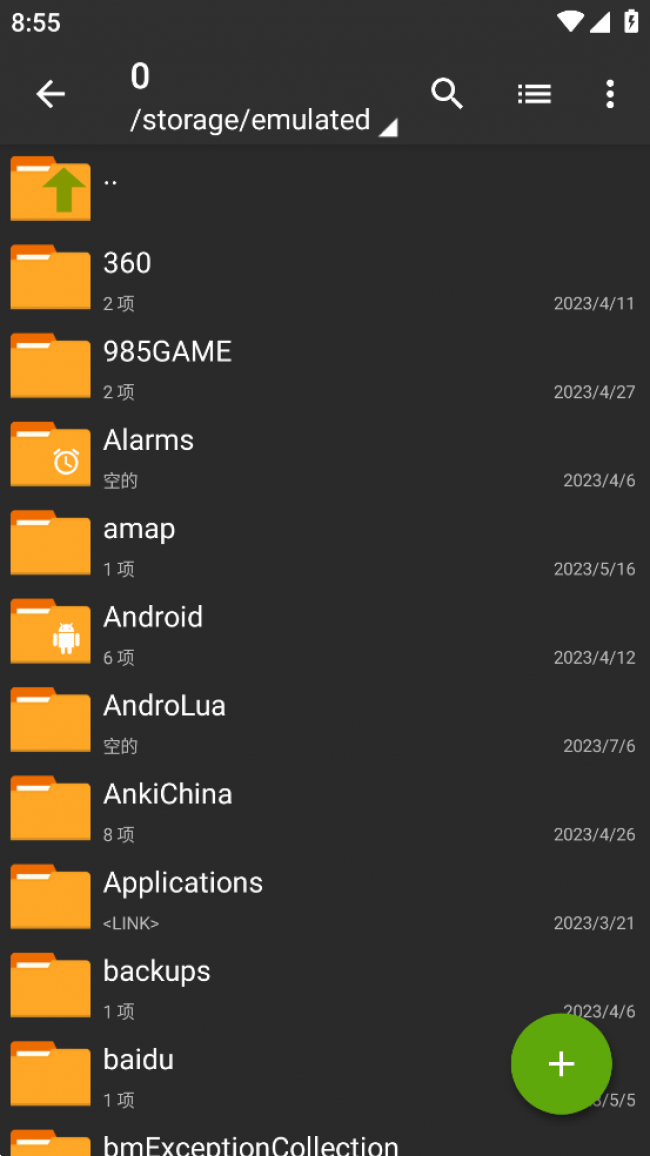Image resolution: width=650 pixels, height=1156 pixels.
Task: Go back using the arrow icon
Action: click(x=50, y=94)
